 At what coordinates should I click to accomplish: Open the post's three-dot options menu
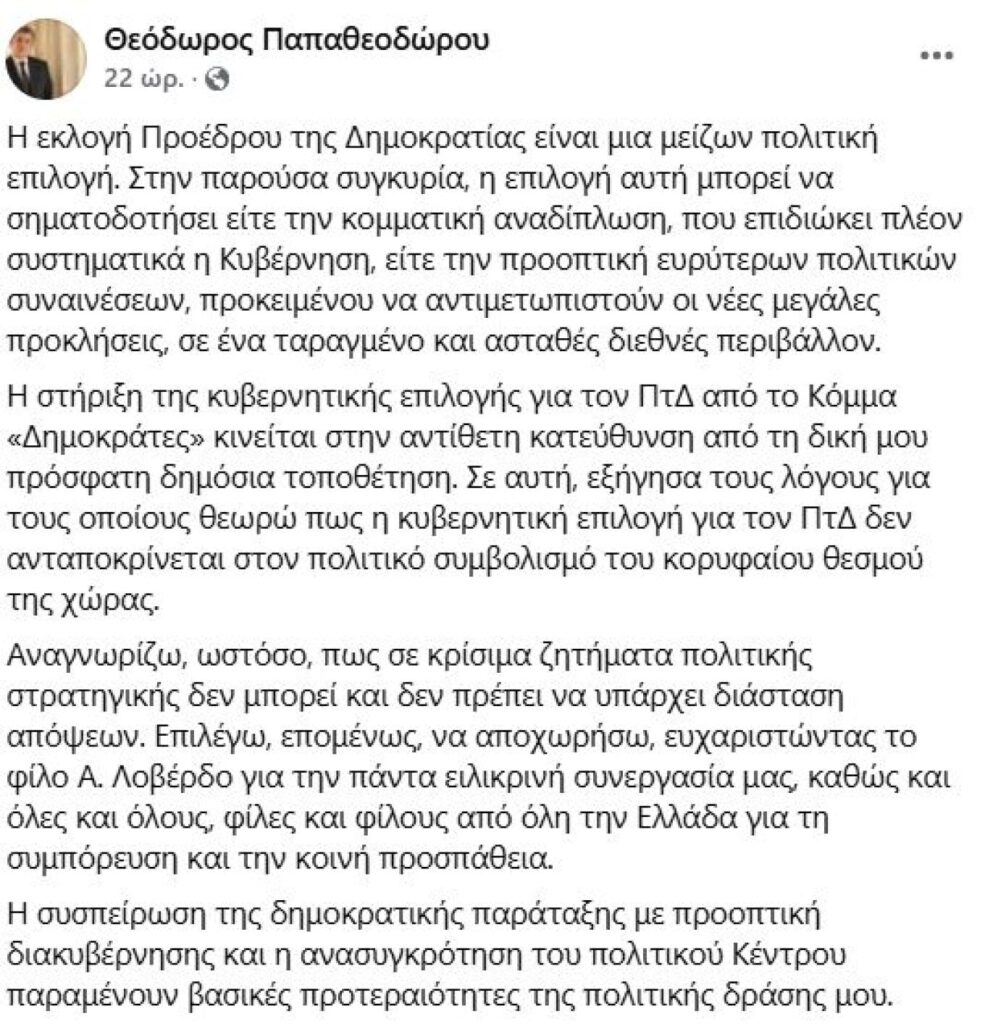coord(935,57)
